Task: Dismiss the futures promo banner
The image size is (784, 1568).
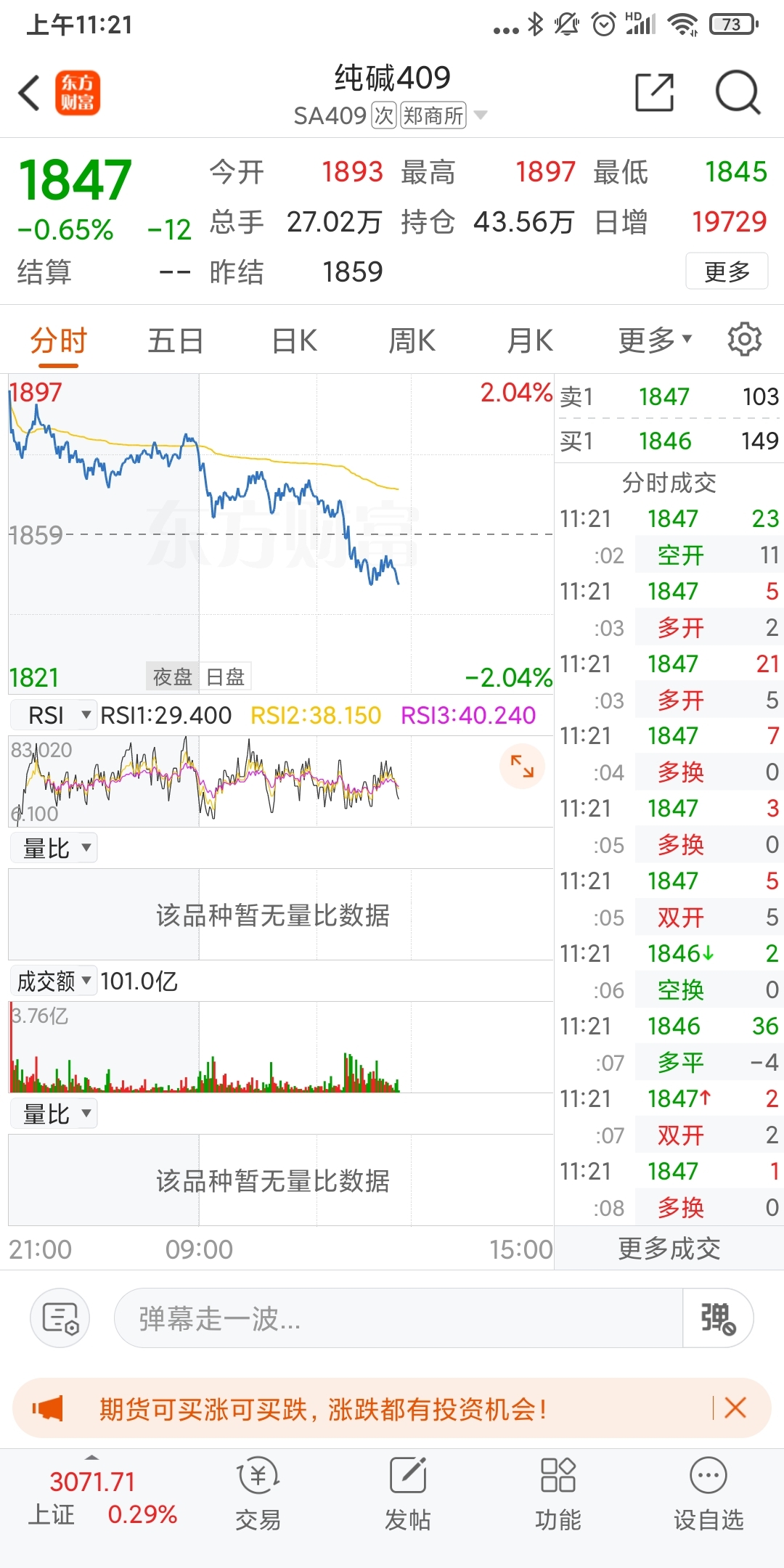Action: 735,1408
